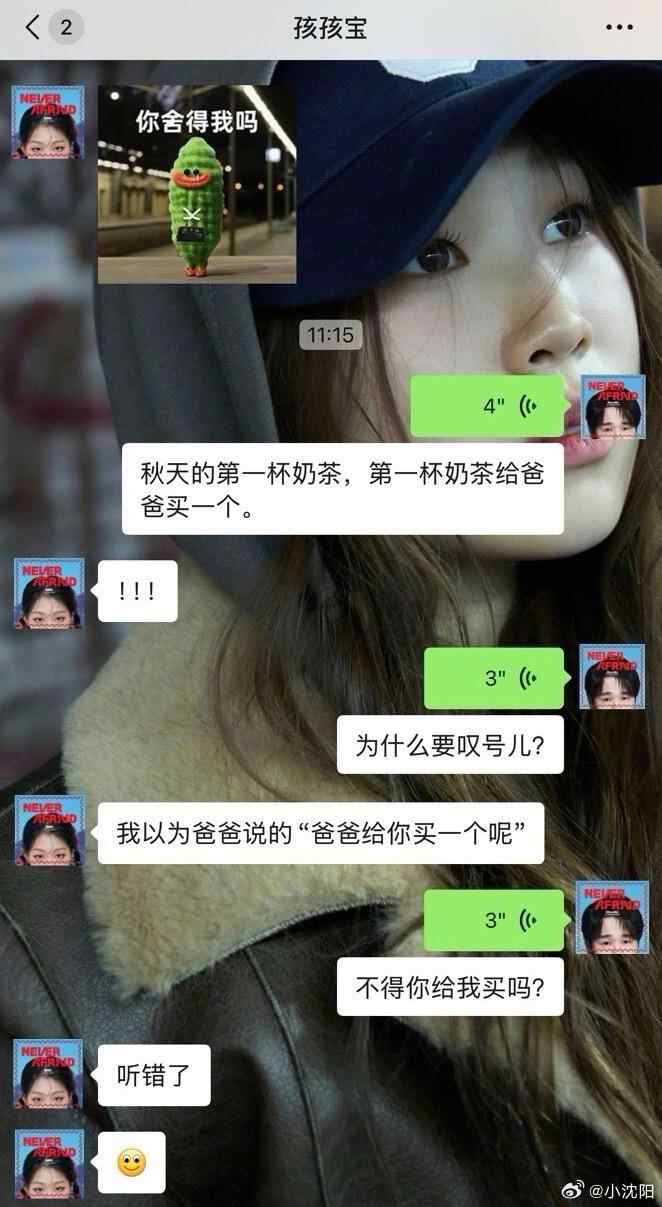This screenshot has height=1207, width=662.
Task: Open the chat info overflow menu
Action: pyautogui.click(x=619, y=28)
